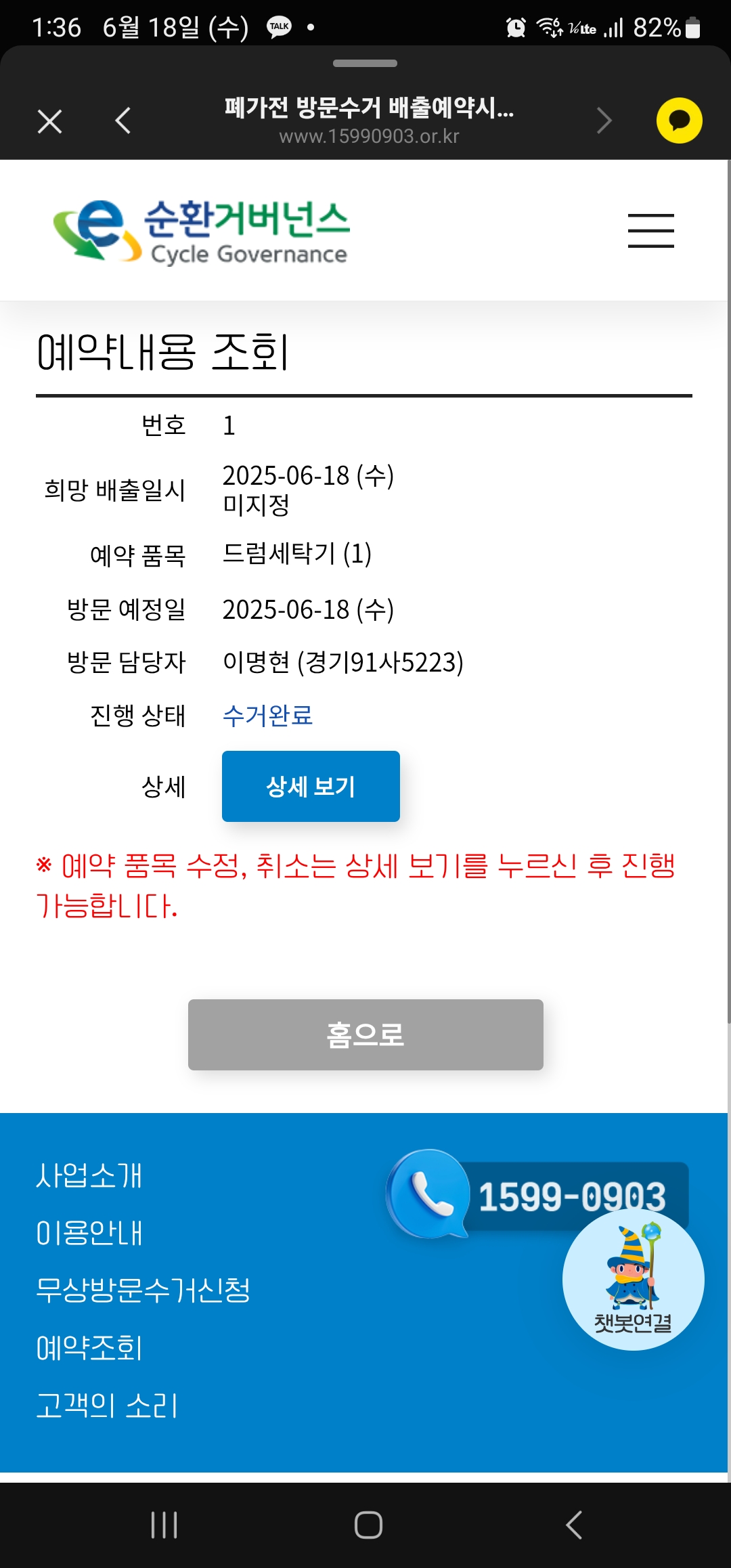Tap the system recent apps button
This screenshot has height=1568, width=731.
[164, 1525]
